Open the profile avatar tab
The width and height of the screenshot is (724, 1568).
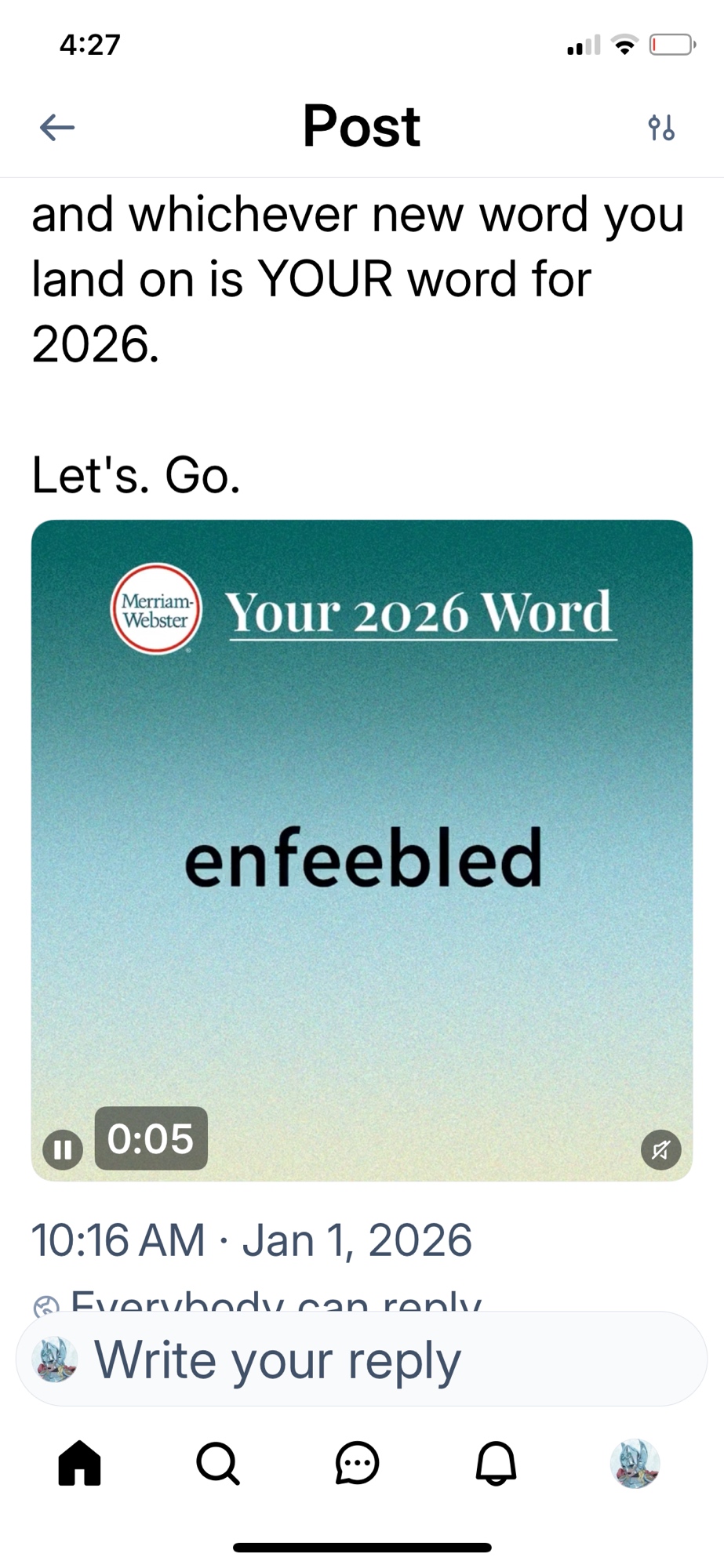[635, 1463]
